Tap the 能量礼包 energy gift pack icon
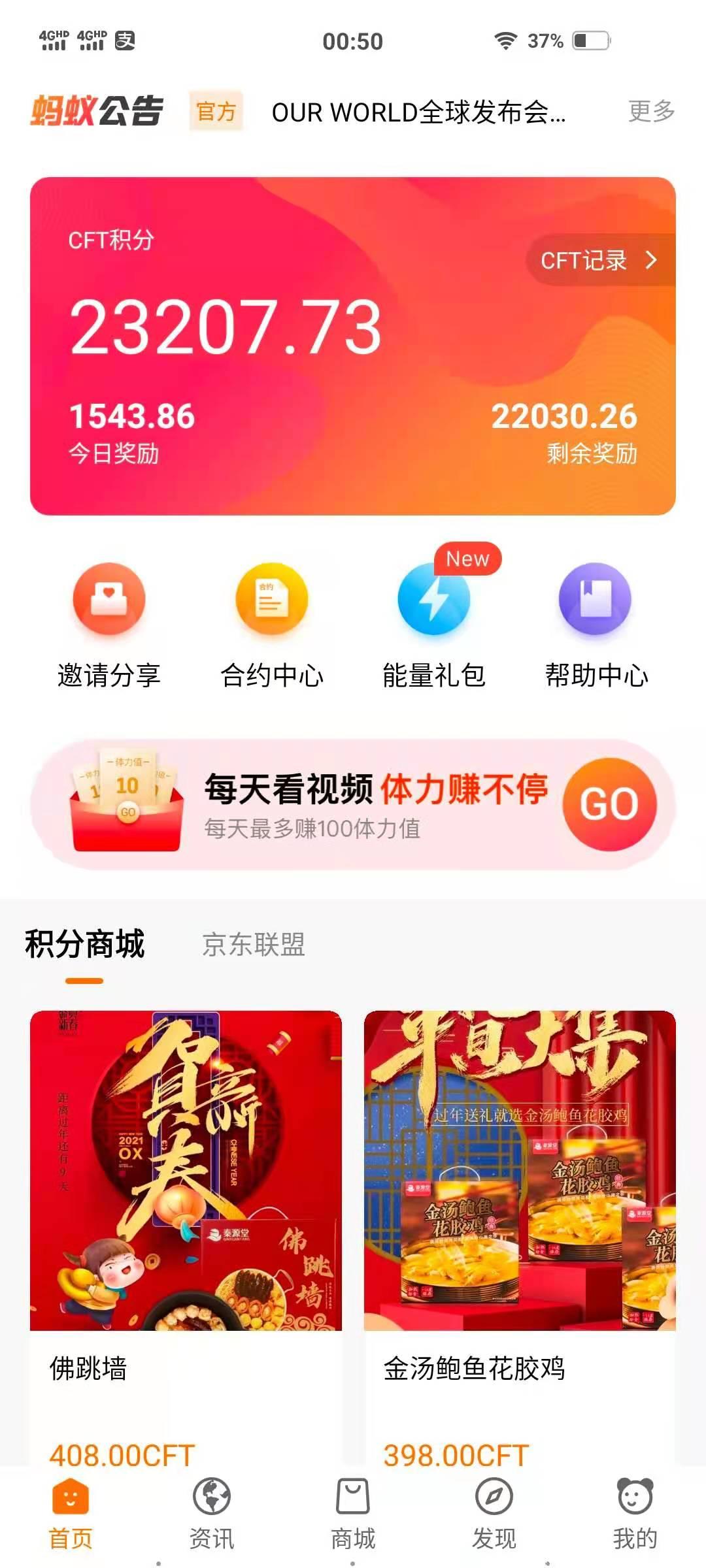Viewport: 706px width, 1568px height. pos(435,601)
